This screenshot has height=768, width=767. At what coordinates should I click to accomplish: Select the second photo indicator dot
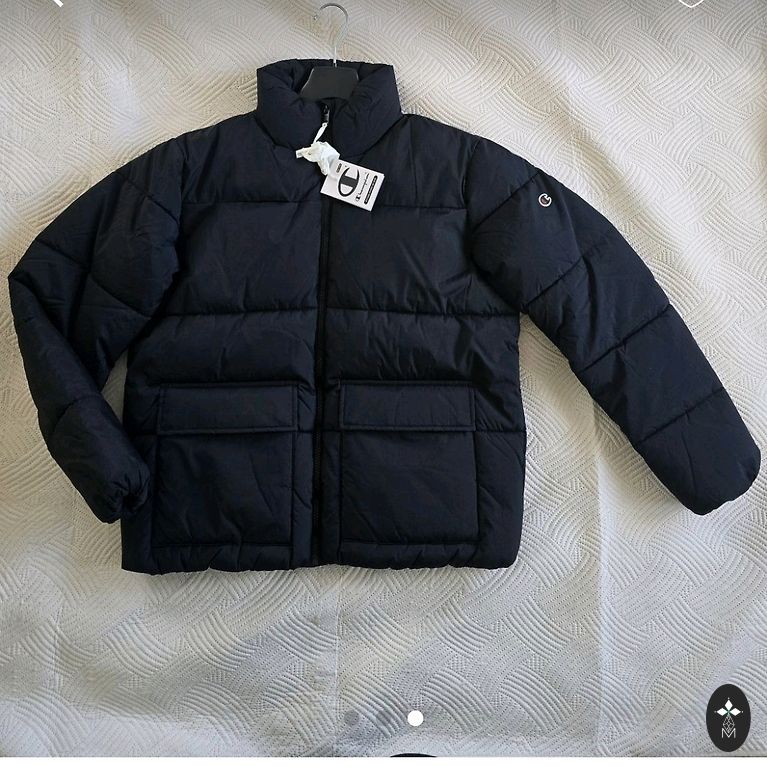coord(383,717)
